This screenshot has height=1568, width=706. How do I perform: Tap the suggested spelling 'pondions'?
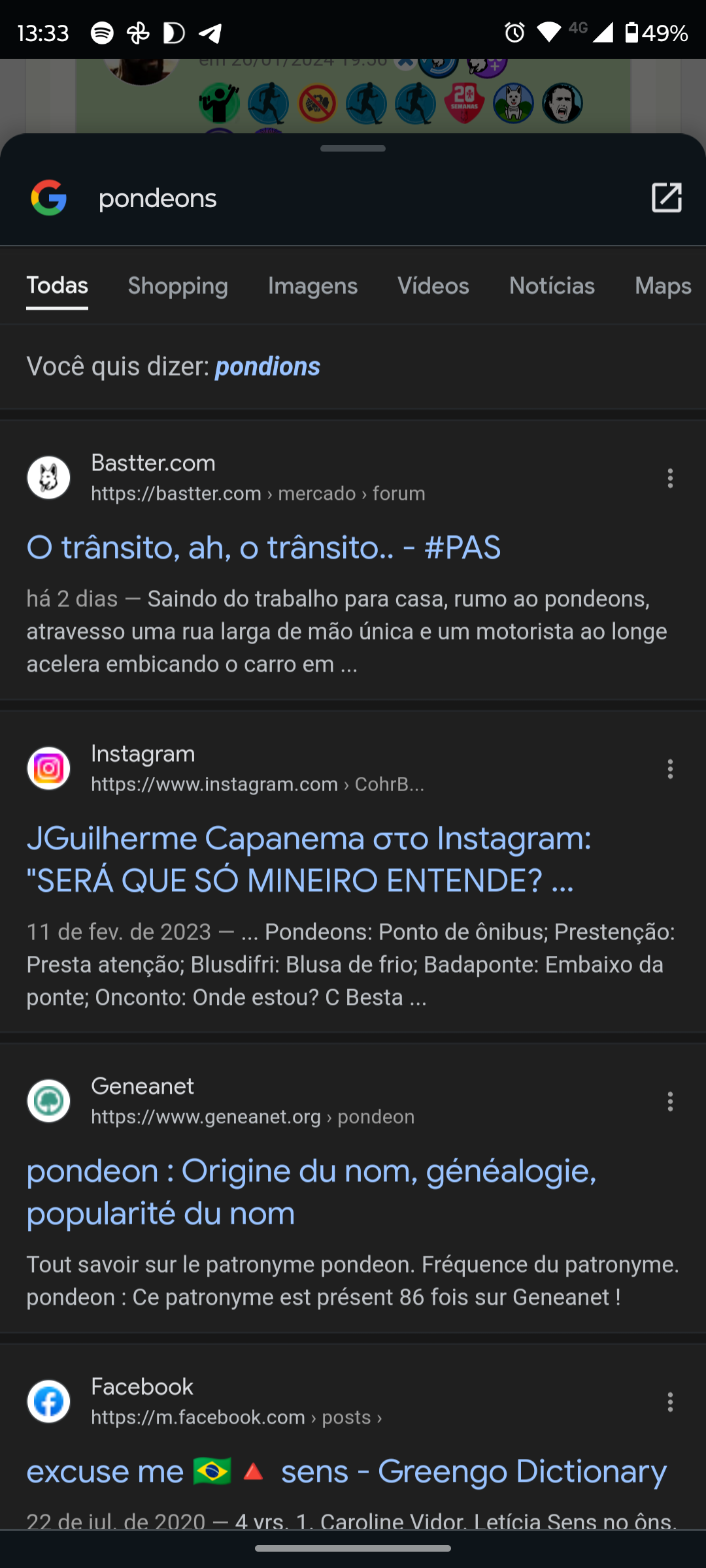(x=267, y=367)
